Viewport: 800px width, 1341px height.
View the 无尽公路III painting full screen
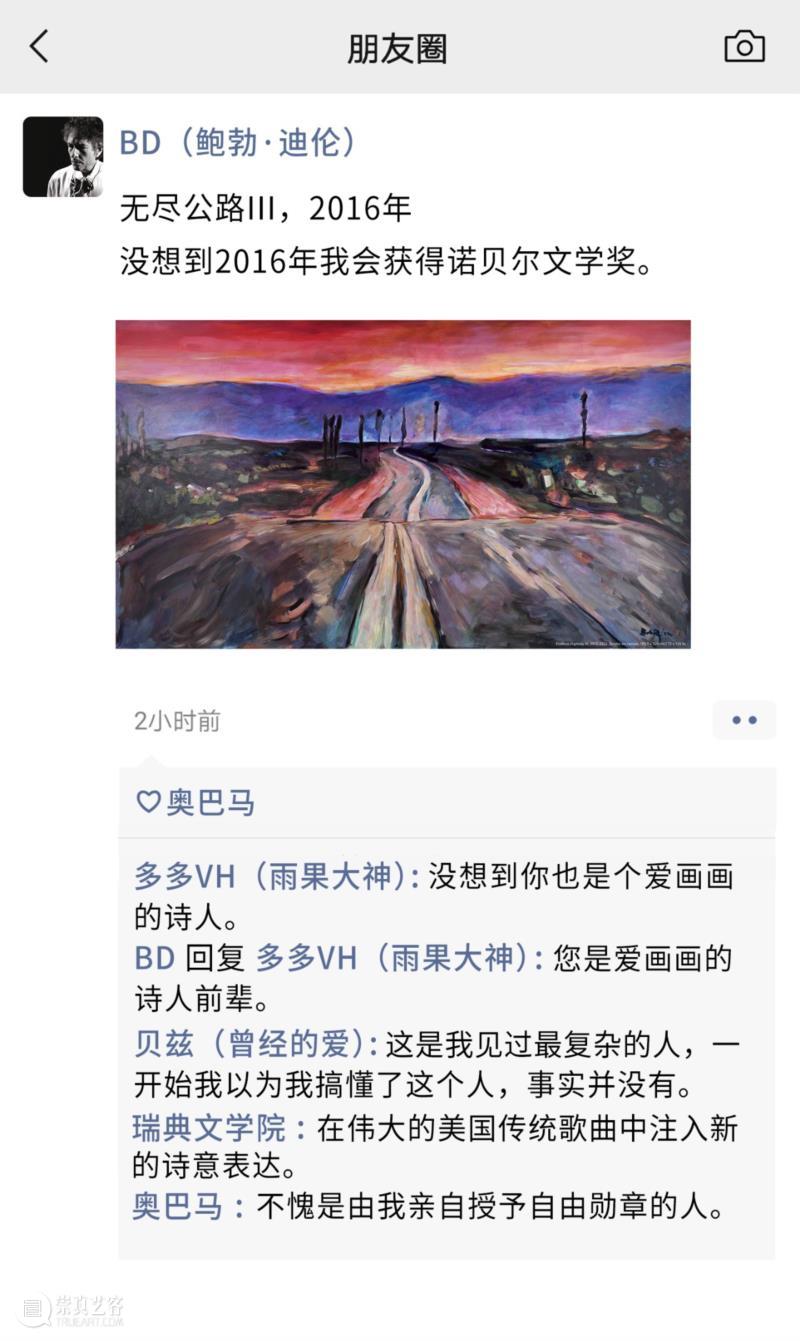click(x=403, y=484)
